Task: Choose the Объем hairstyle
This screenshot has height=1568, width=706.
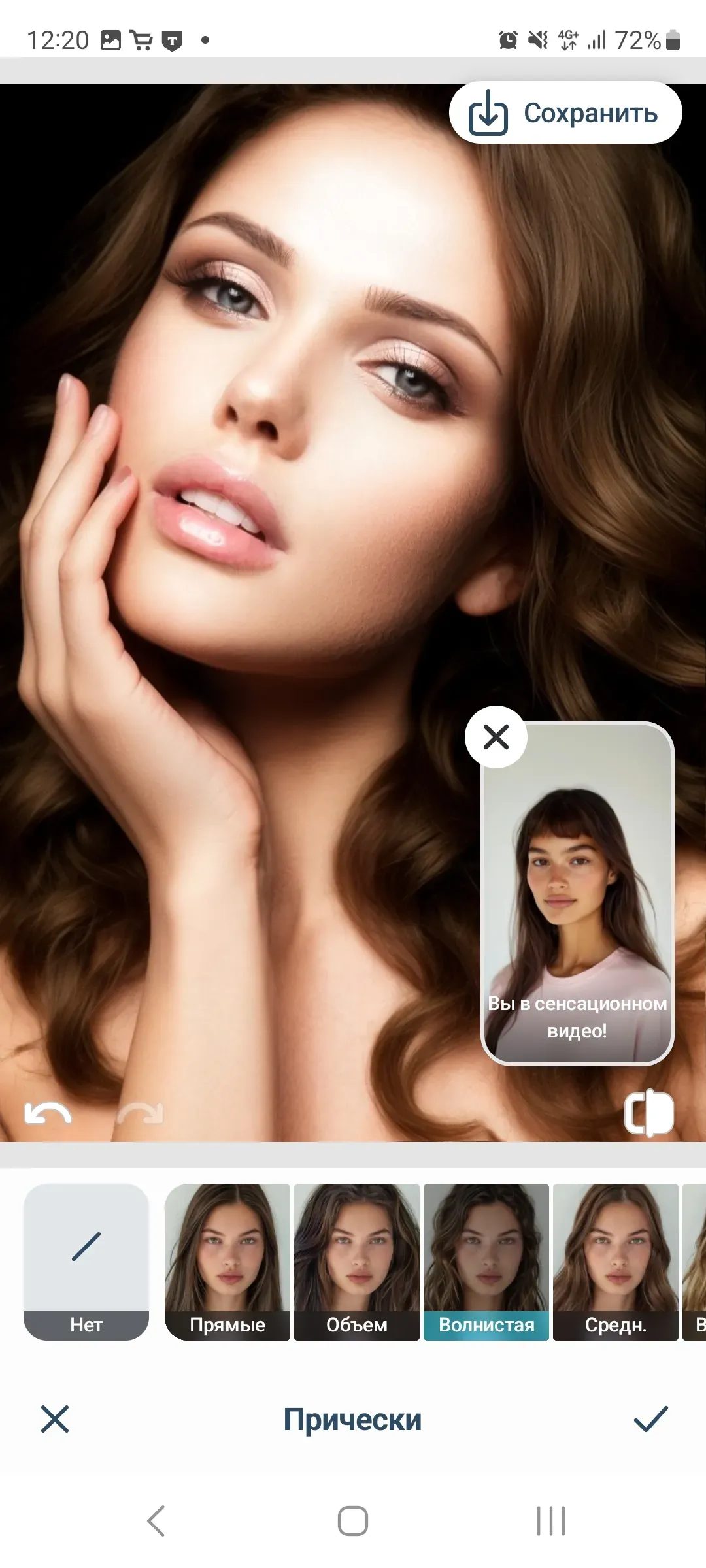Action: [x=357, y=1262]
